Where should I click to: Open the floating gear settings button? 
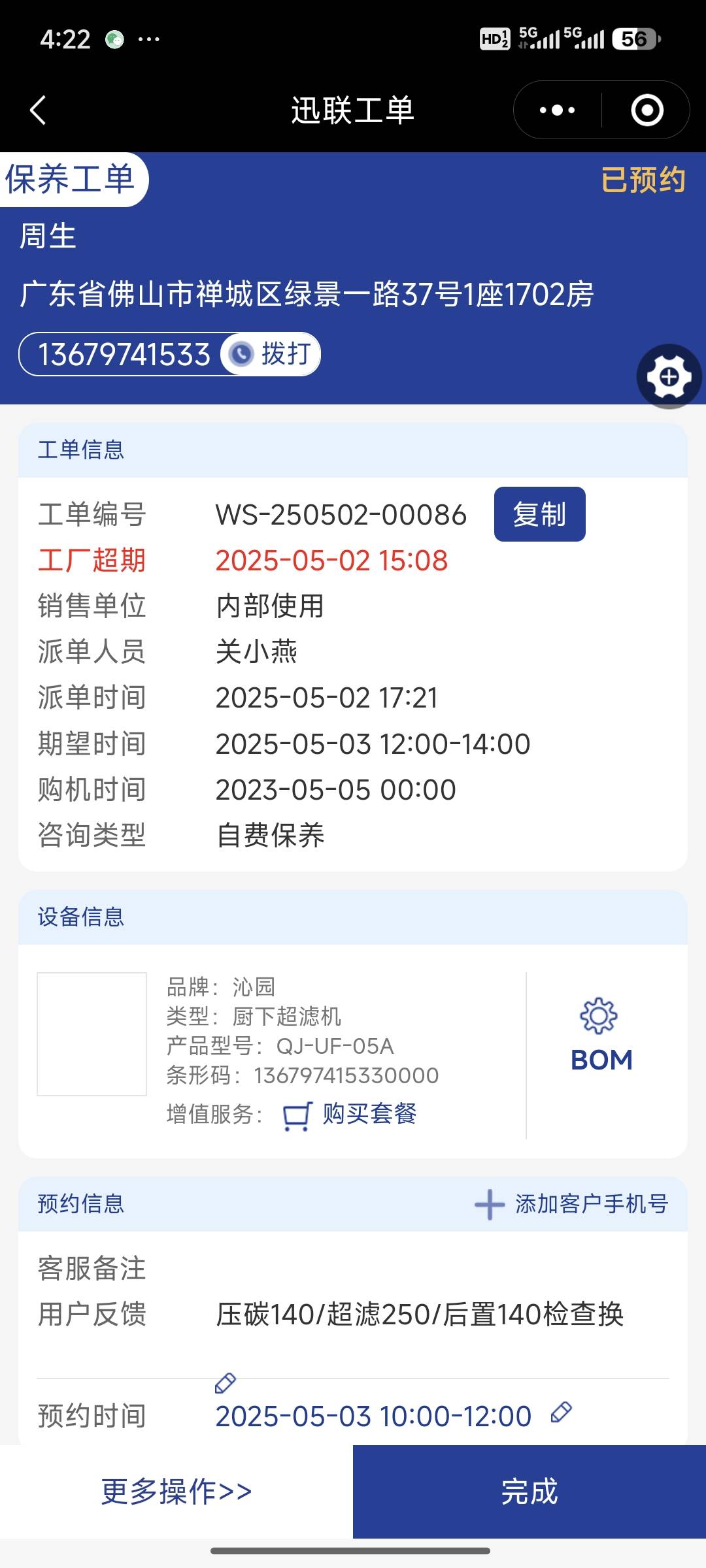669,377
